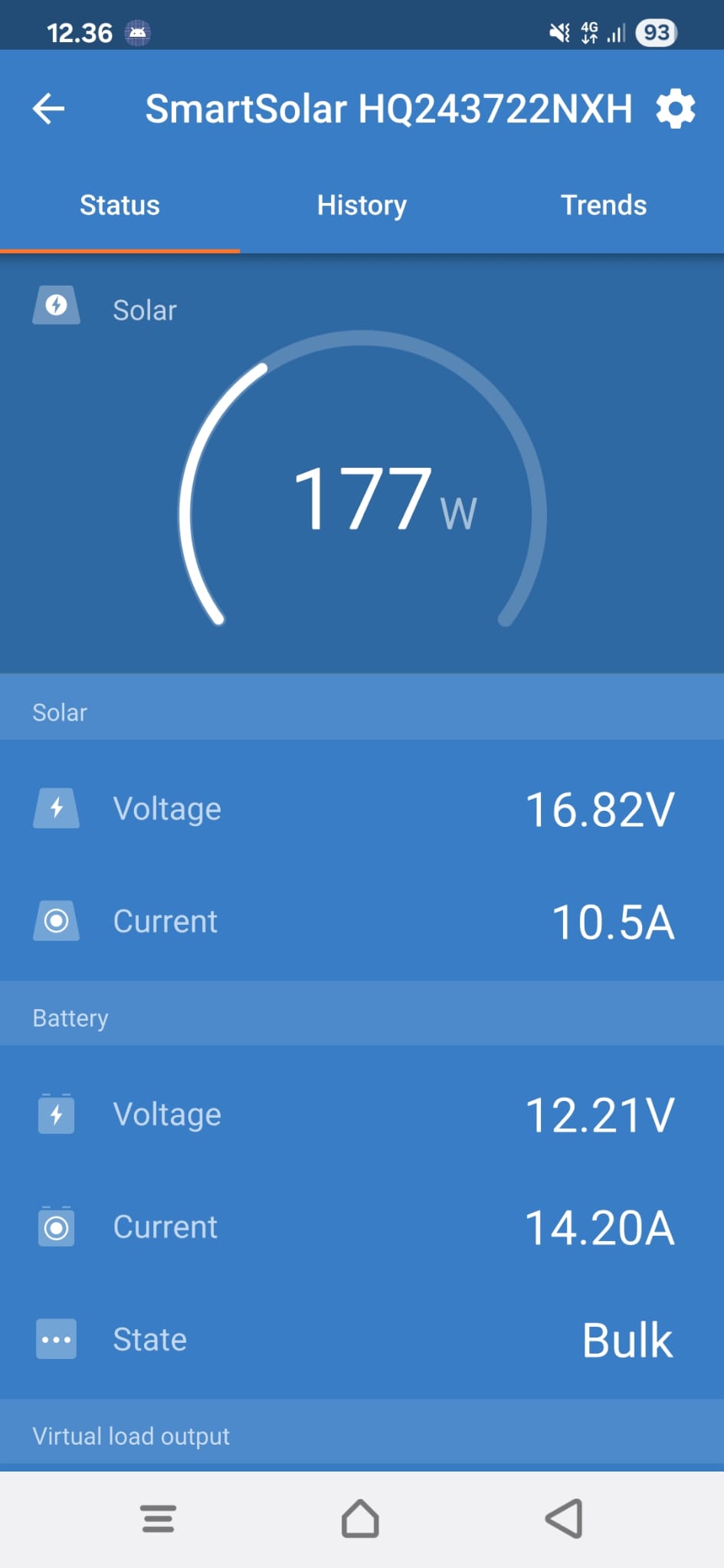Select the Status tab
724x1568 pixels.
pos(120,205)
